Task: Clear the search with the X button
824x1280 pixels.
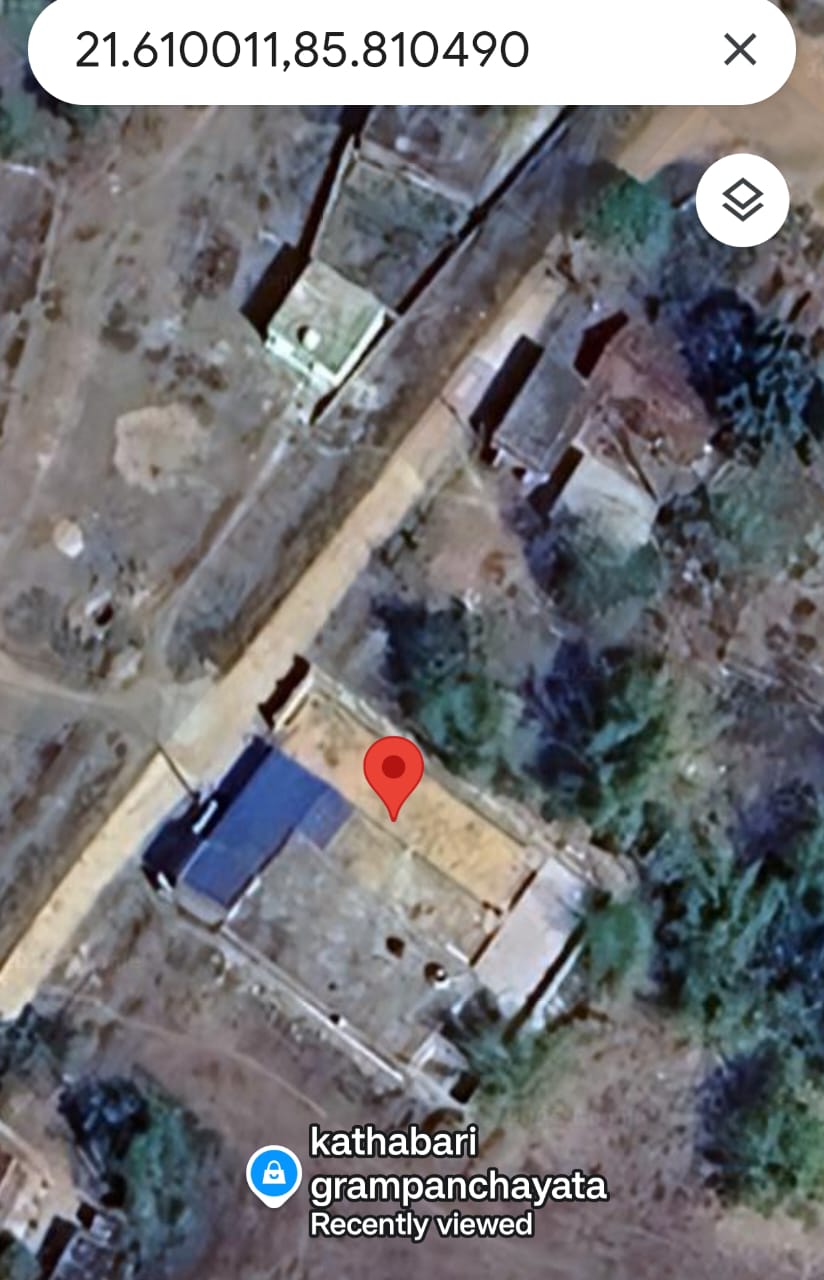Action: 740,49
